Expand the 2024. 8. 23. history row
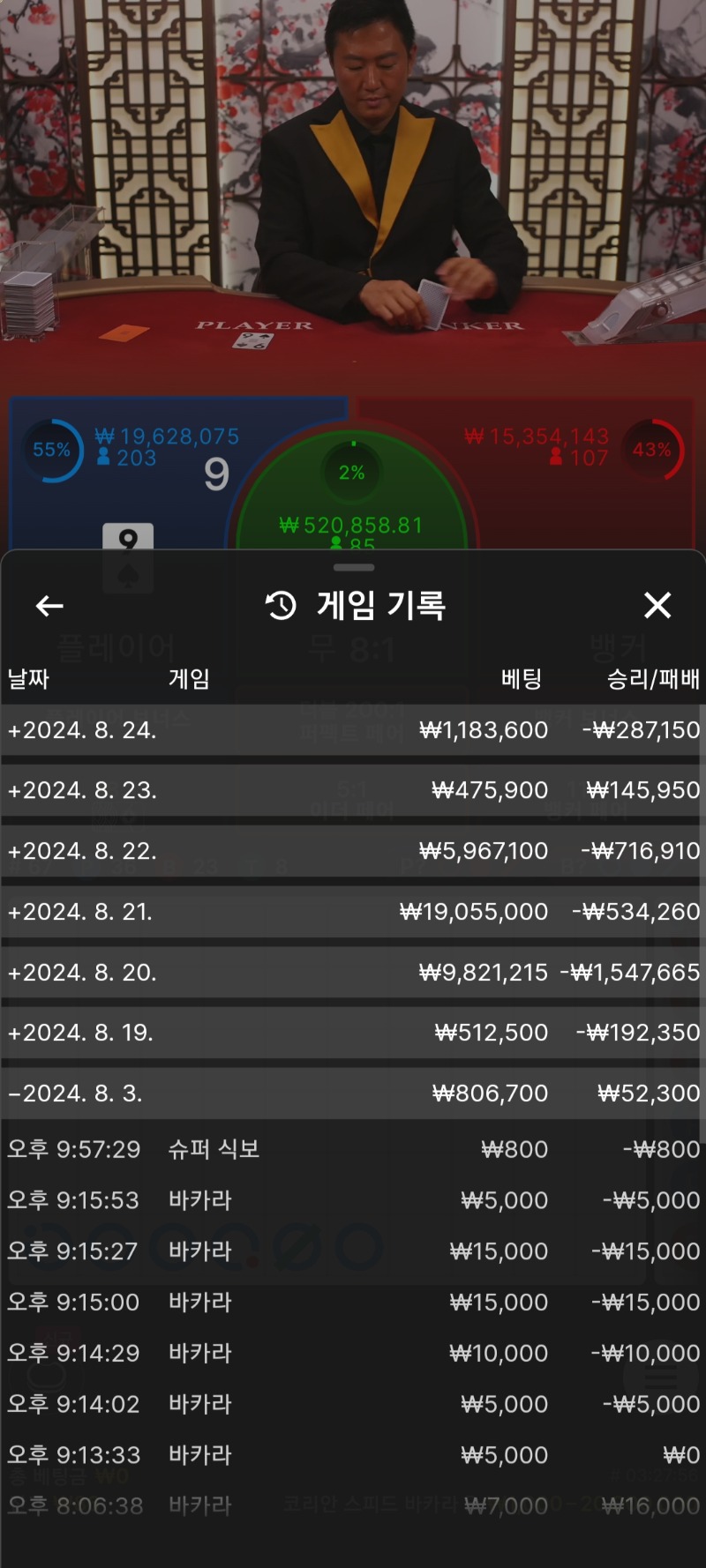 click(x=353, y=790)
